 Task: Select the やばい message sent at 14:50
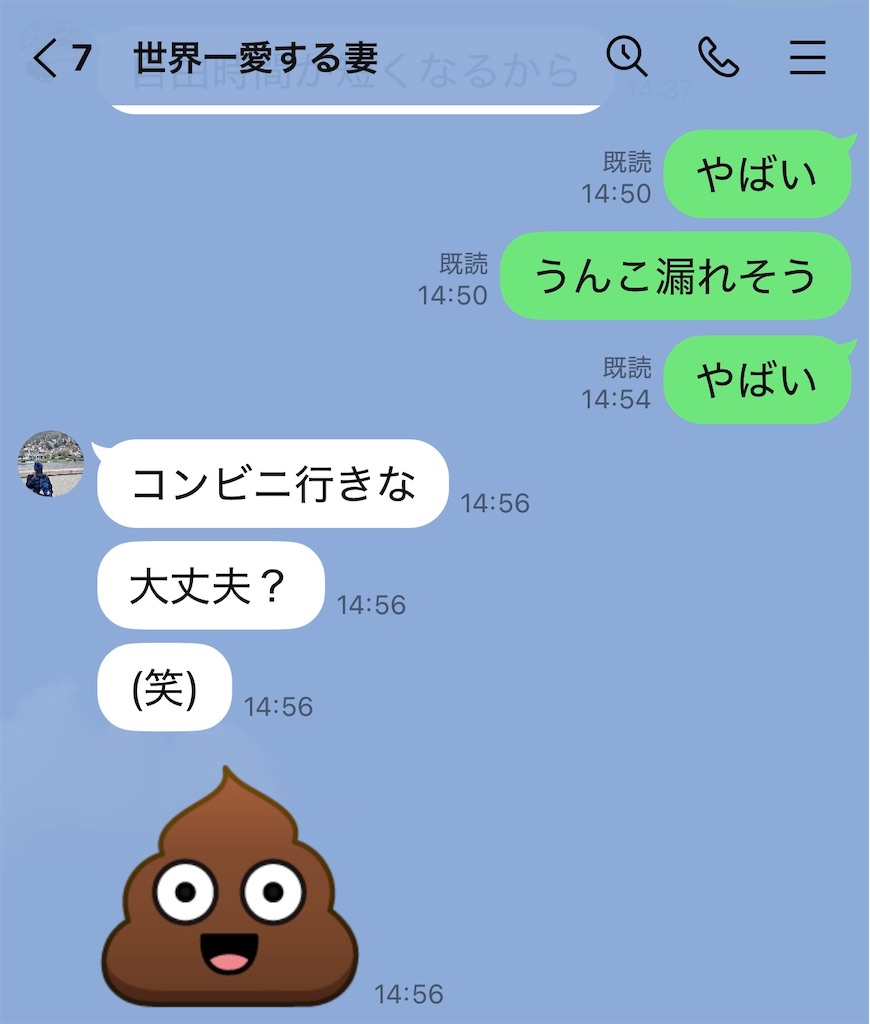click(x=757, y=174)
